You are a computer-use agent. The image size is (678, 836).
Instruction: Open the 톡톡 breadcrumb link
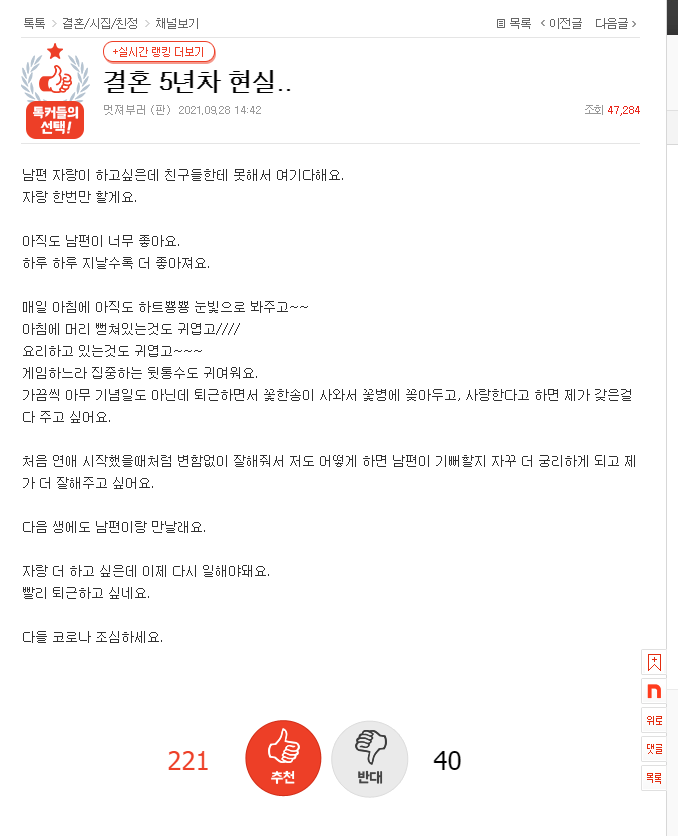coord(34,22)
